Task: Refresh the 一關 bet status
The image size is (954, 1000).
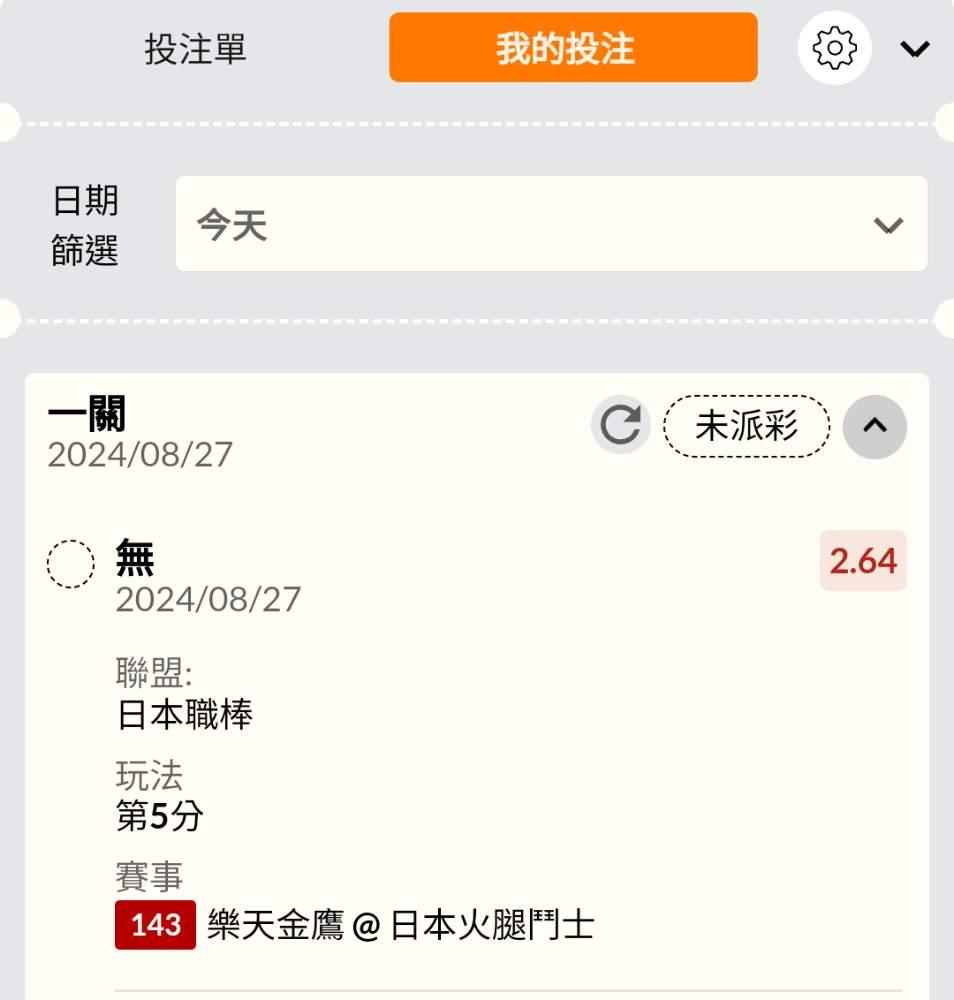Action: pos(620,425)
